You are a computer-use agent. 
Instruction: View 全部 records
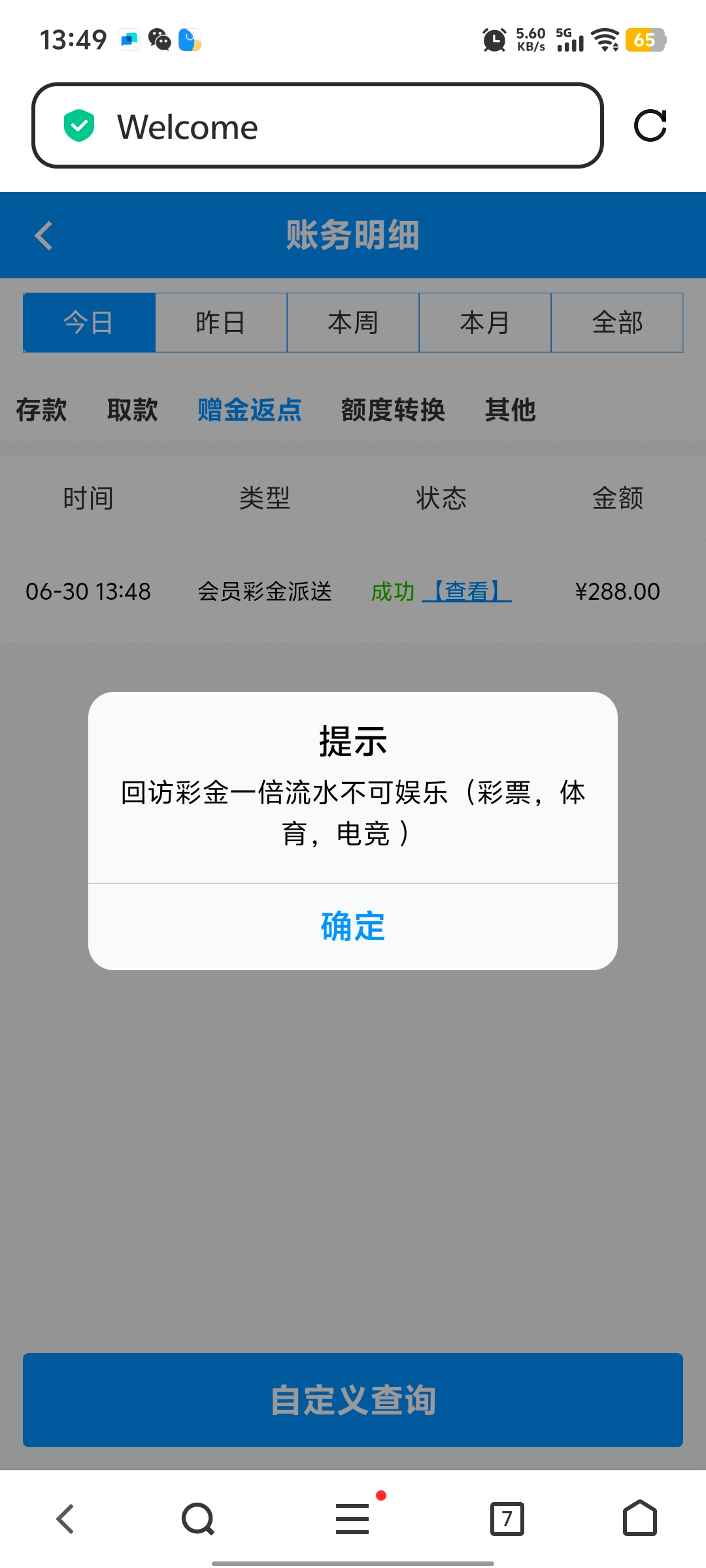(x=617, y=323)
